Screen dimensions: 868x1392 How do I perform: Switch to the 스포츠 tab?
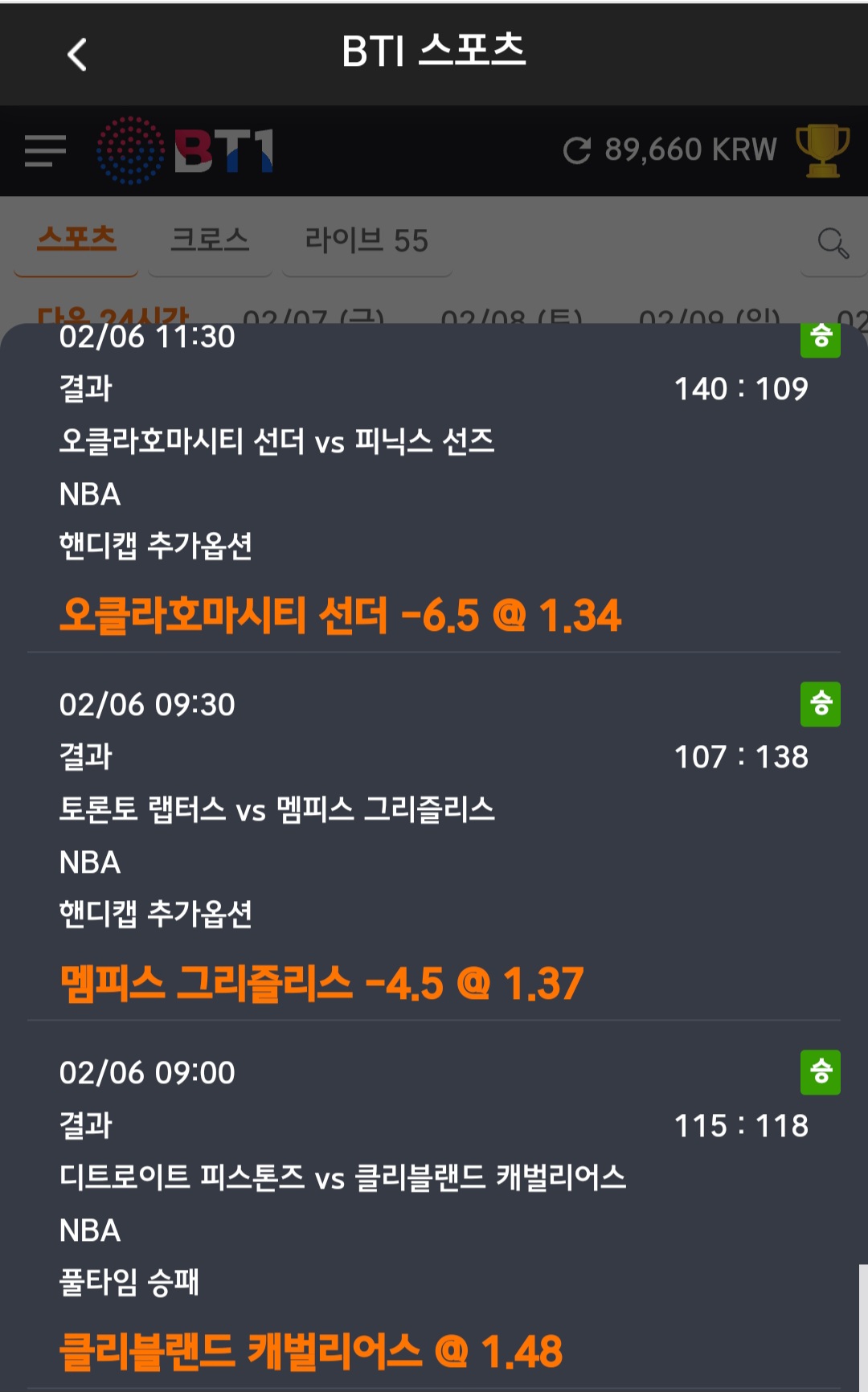[77, 240]
